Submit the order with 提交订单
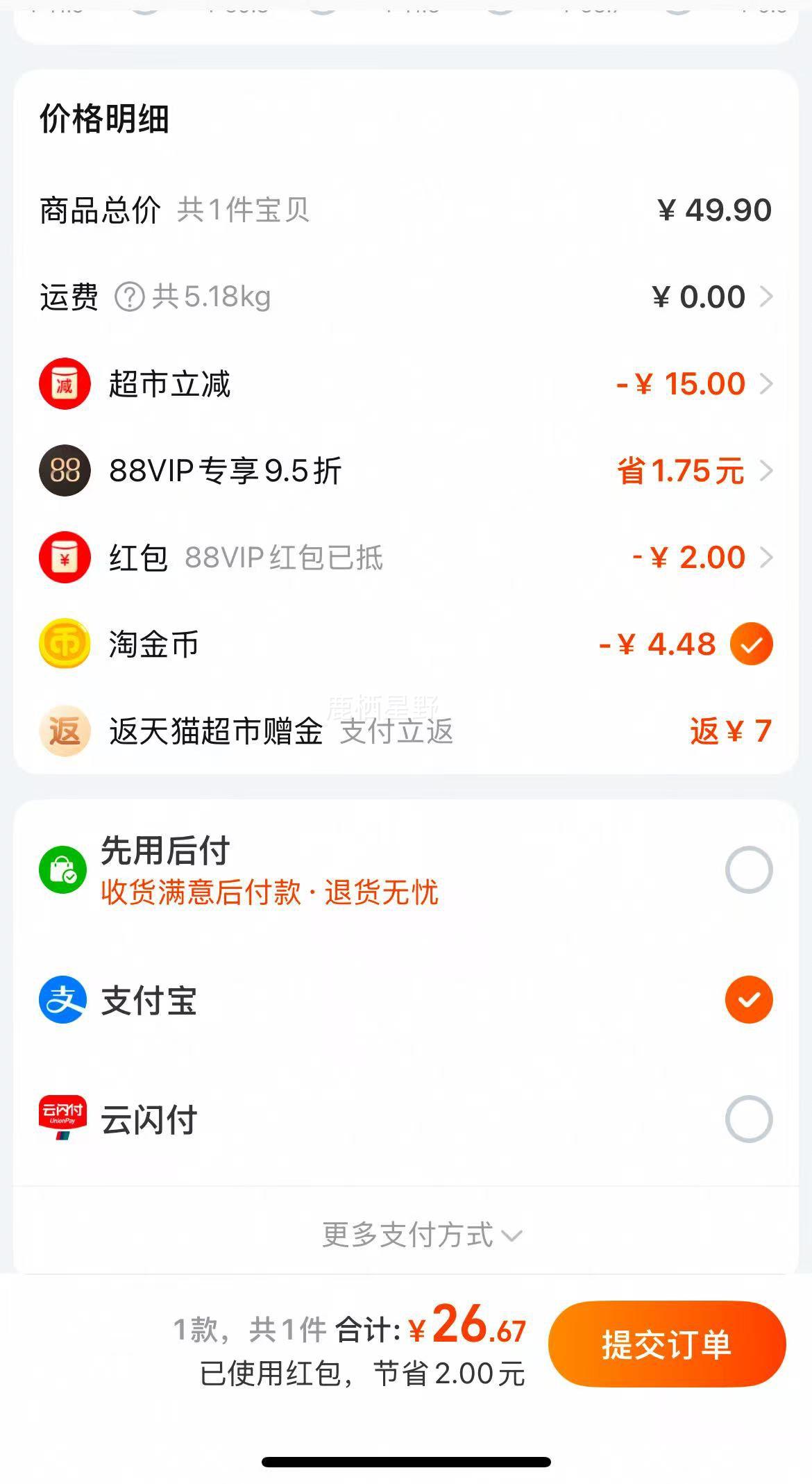Image resolution: width=812 pixels, height=1484 pixels. 666,1344
